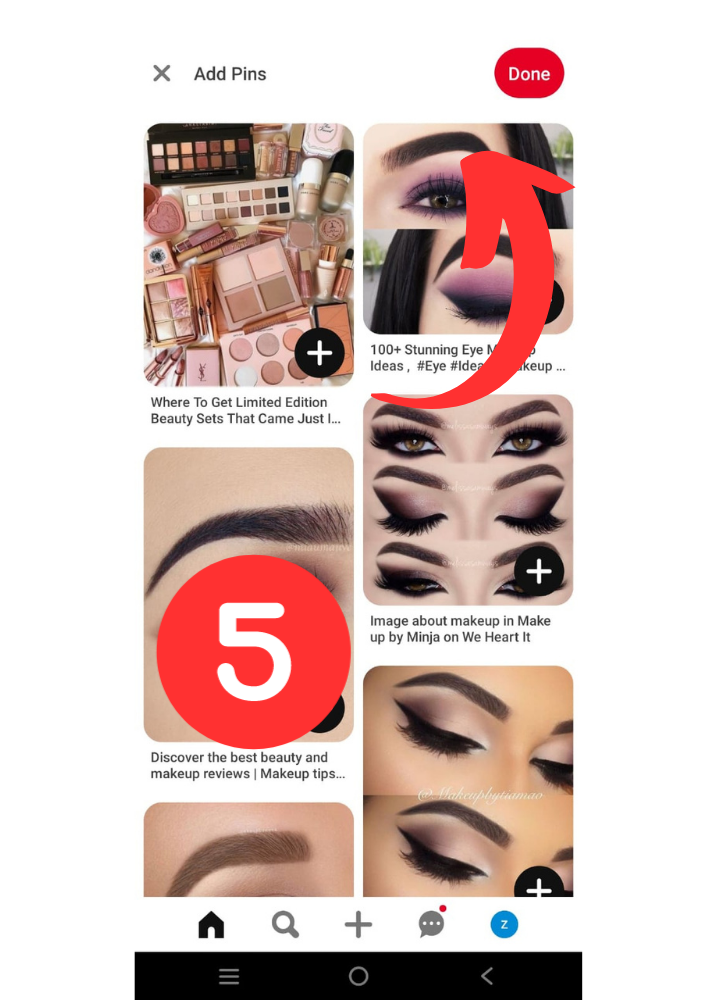Go to the Home tab
This screenshot has height=1000, width=717.
211,925
